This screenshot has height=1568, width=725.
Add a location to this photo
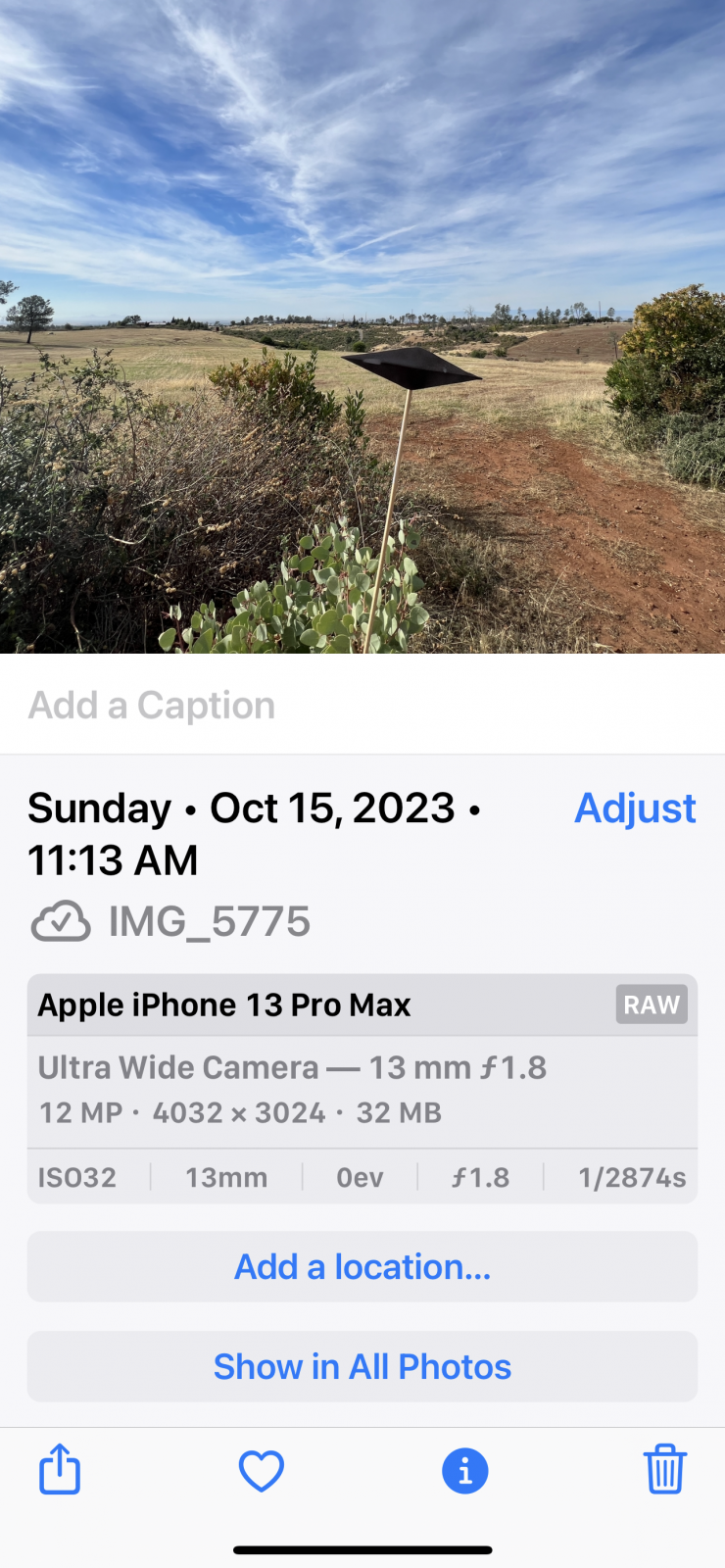pos(362,1267)
